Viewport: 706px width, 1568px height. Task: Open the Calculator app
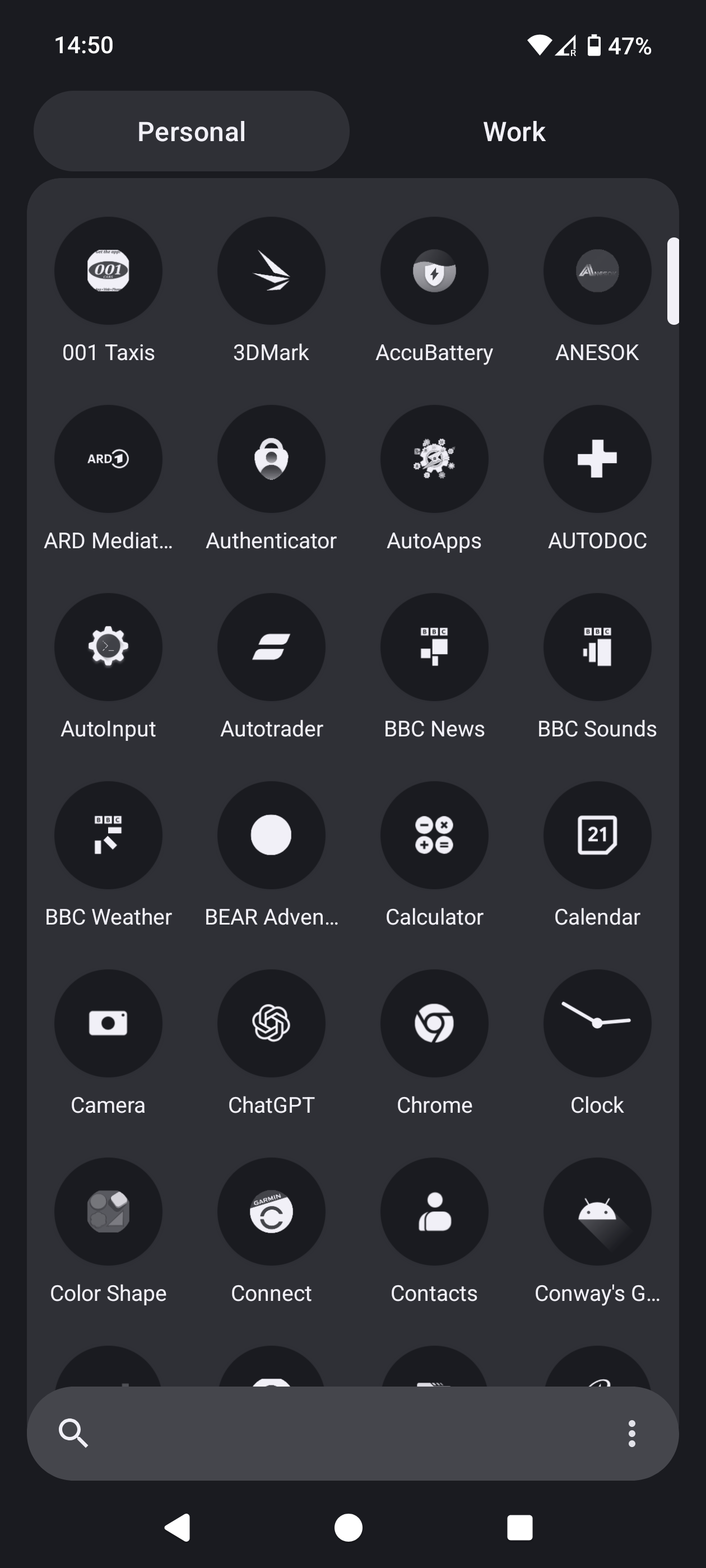[434, 835]
